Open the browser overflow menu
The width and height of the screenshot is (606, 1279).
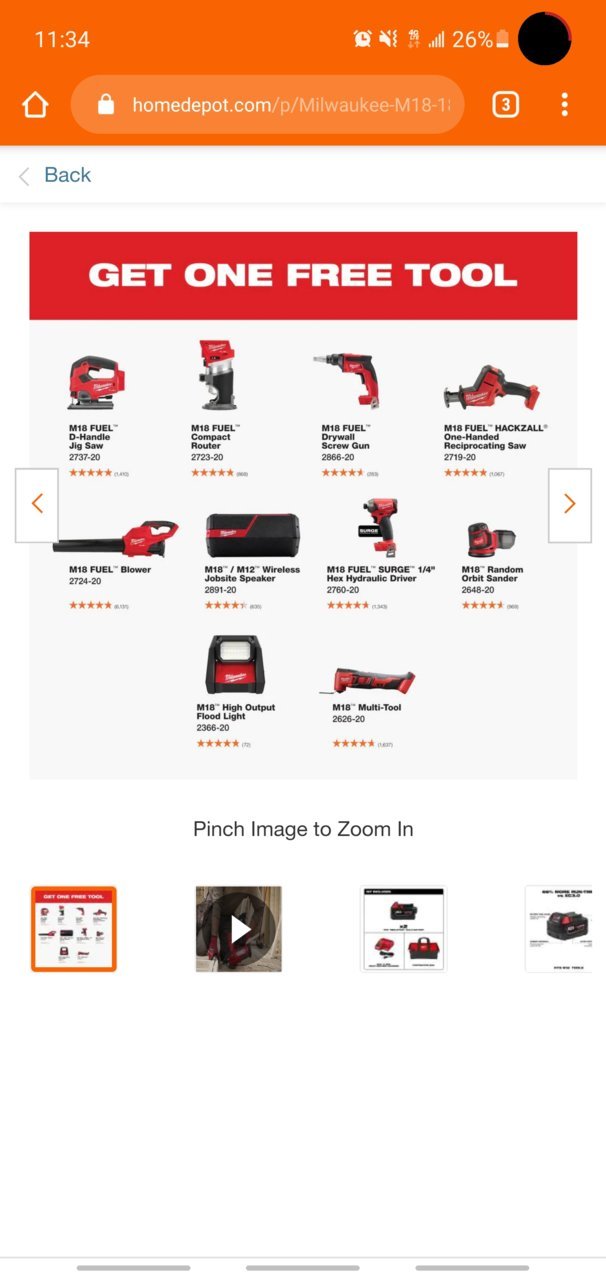point(565,105)
